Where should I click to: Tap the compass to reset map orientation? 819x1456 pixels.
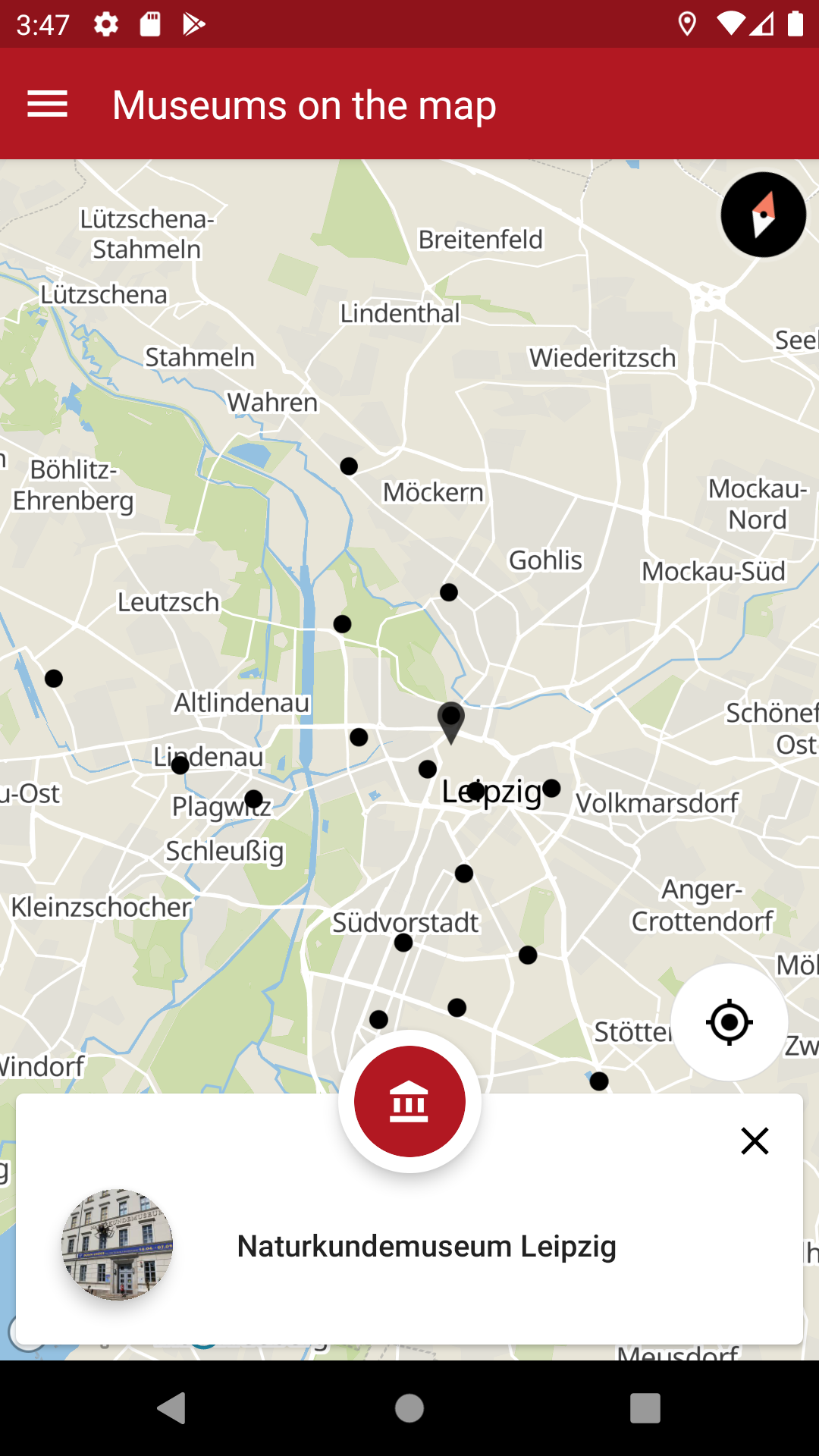point(763,215)
